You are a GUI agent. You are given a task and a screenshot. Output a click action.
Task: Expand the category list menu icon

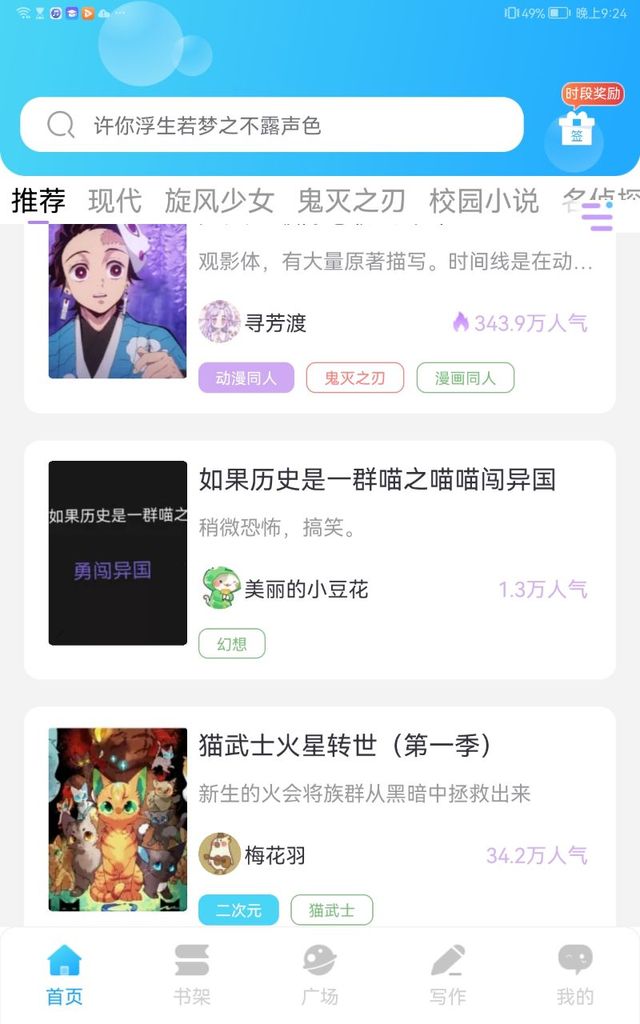click(x=597, y=216)
